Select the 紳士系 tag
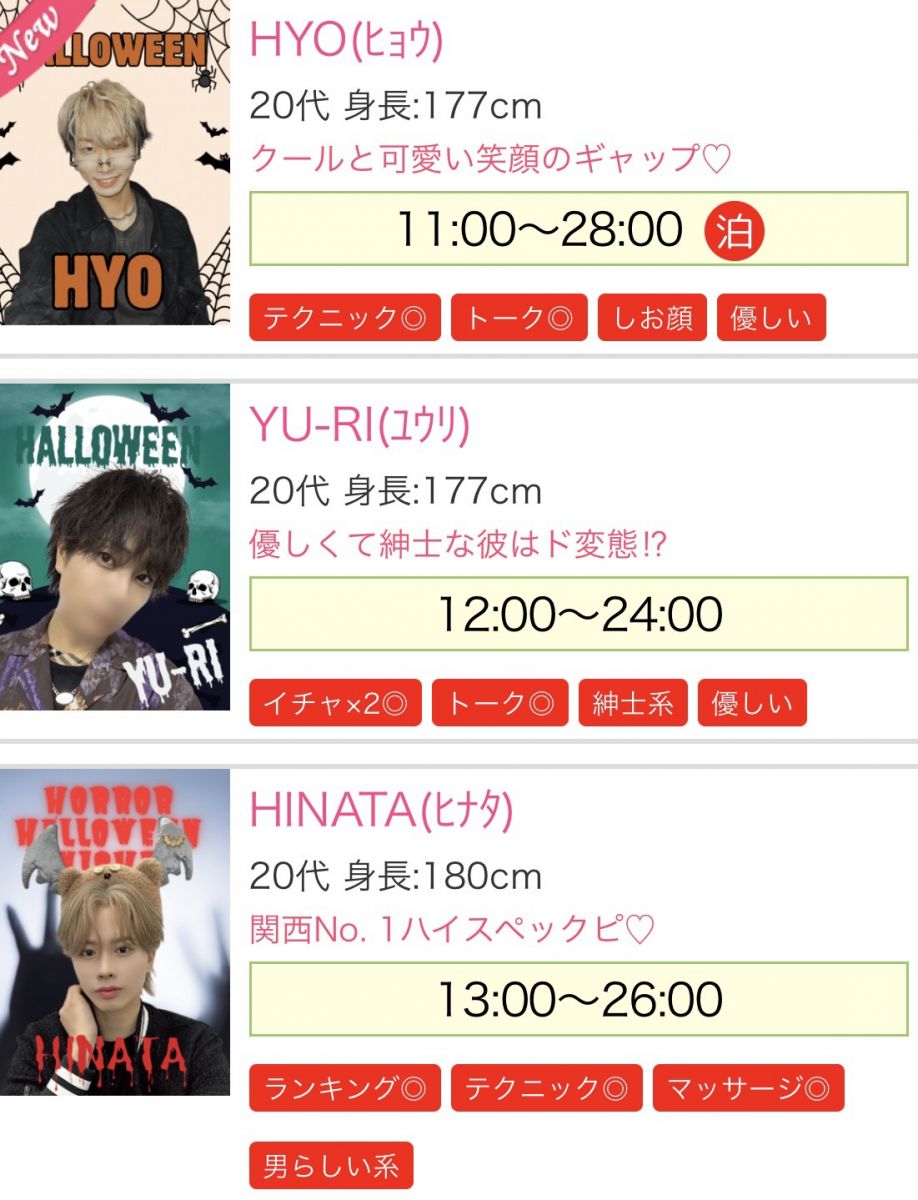This screenshot has height=1200, width=918. (x=632, y=703)
